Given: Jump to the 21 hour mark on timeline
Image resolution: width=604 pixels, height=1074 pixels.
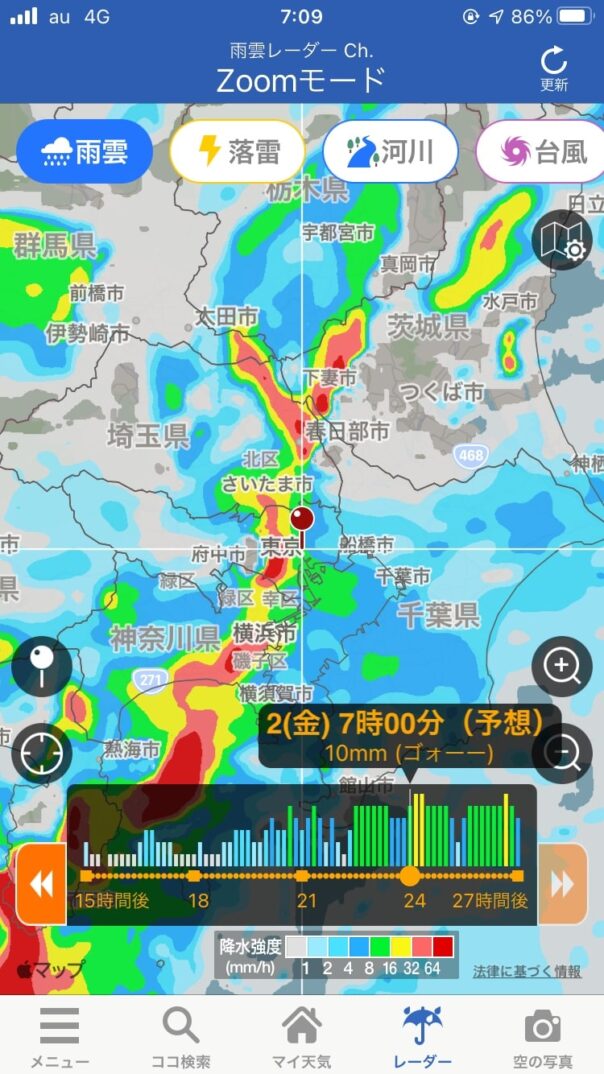Looking at the screenshot, I should coord(302,877).
